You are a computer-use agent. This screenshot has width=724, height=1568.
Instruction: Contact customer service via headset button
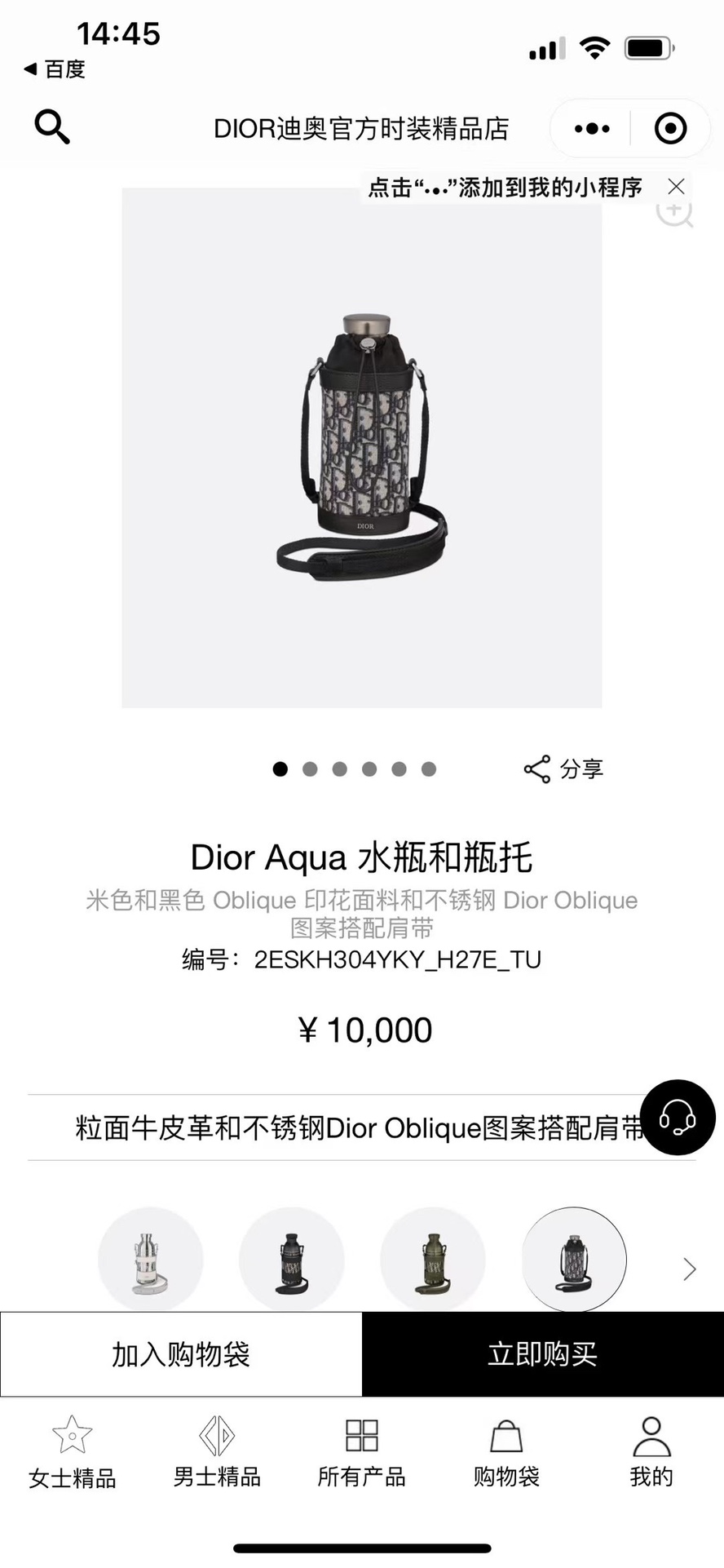(678, 1117)
